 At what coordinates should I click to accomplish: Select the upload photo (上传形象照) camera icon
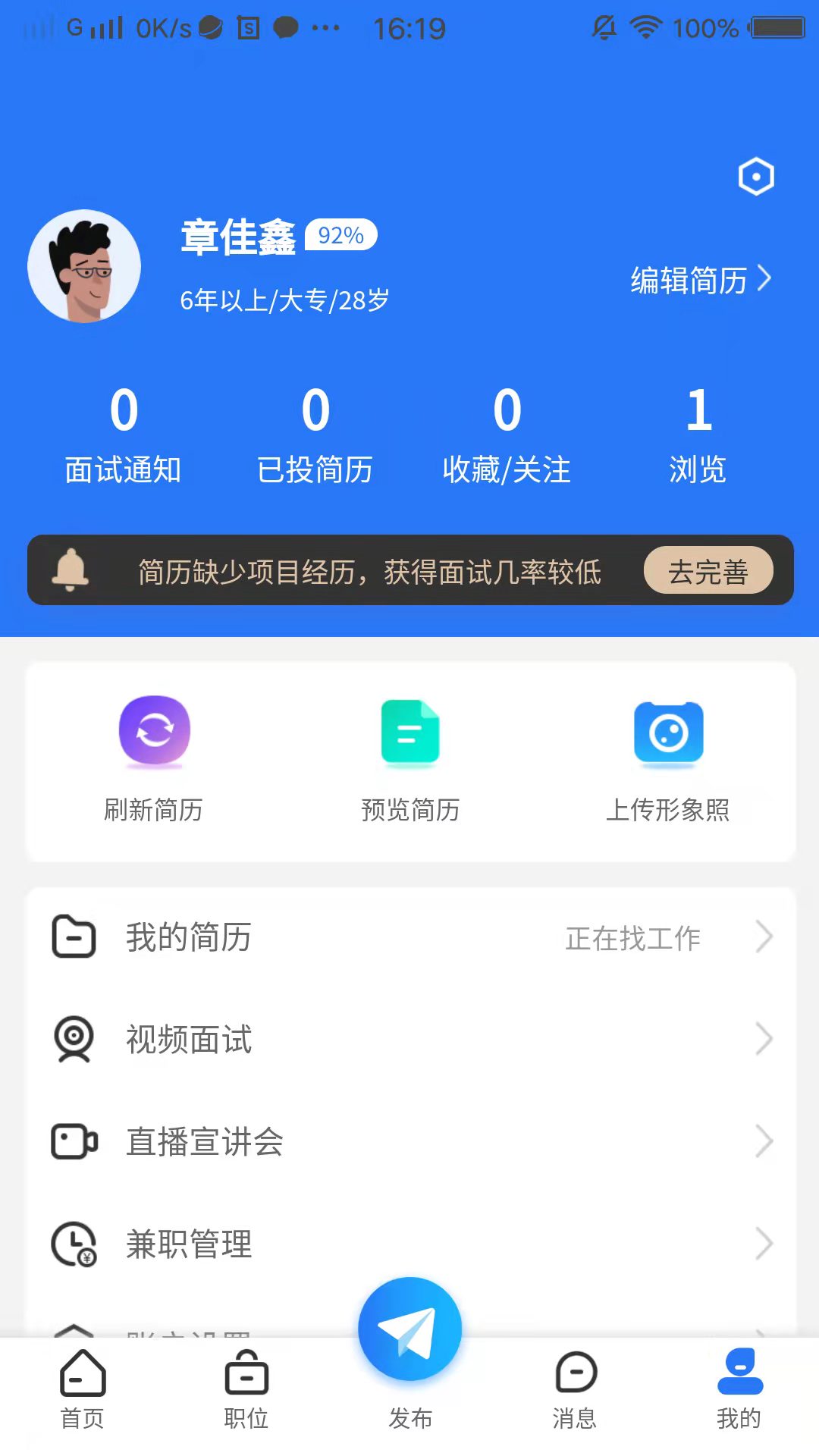pos(668,733)
